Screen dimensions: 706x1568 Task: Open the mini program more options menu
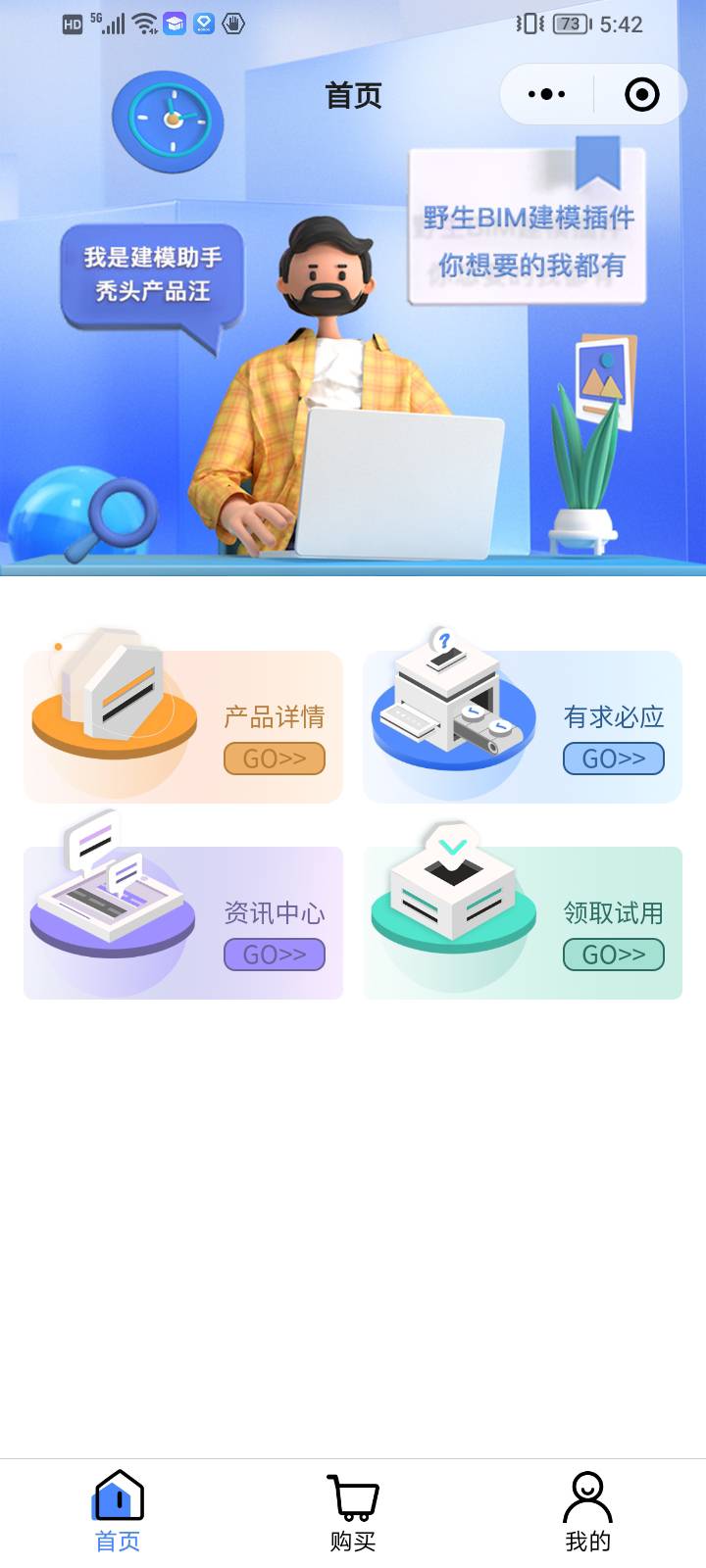(546, 95)
